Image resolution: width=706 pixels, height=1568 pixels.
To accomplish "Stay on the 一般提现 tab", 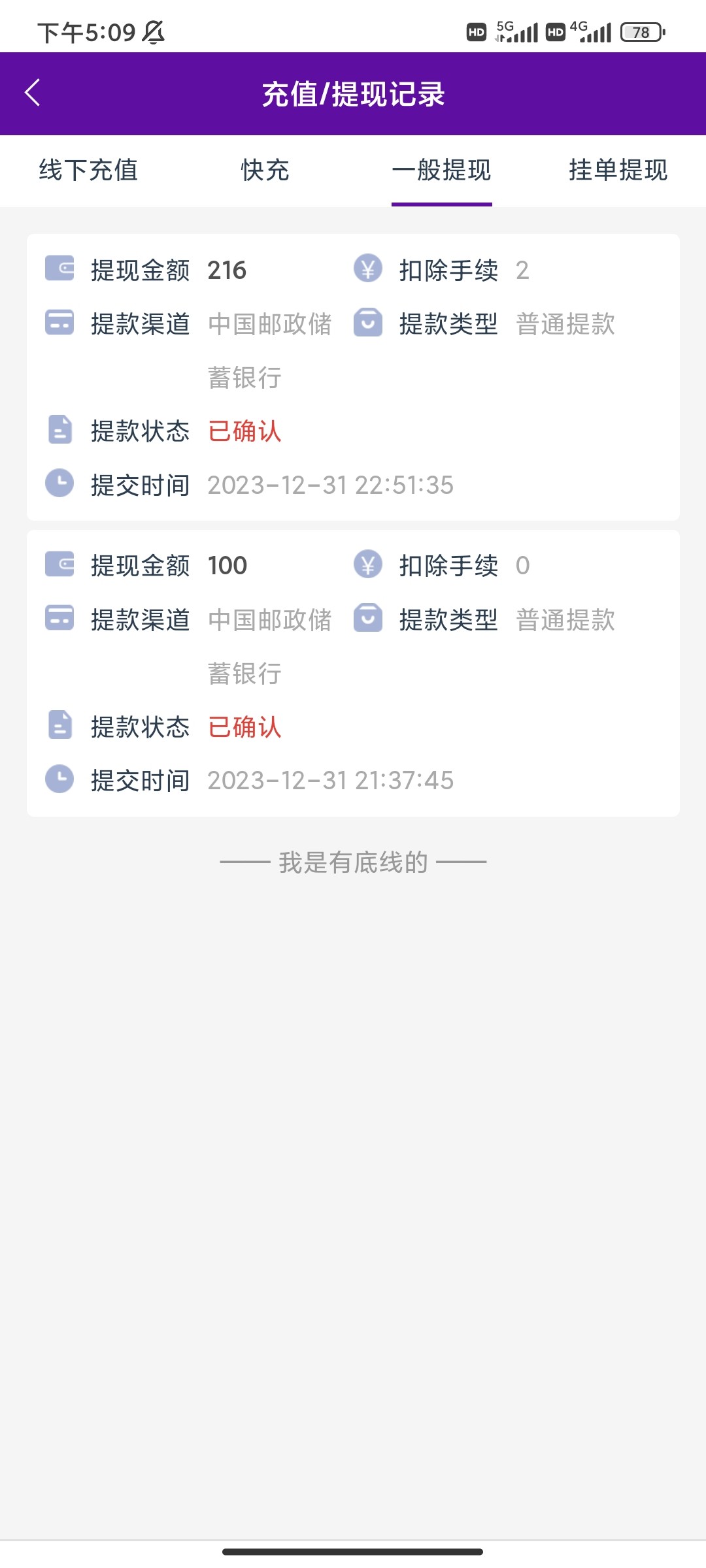I will tap(441, 171).
